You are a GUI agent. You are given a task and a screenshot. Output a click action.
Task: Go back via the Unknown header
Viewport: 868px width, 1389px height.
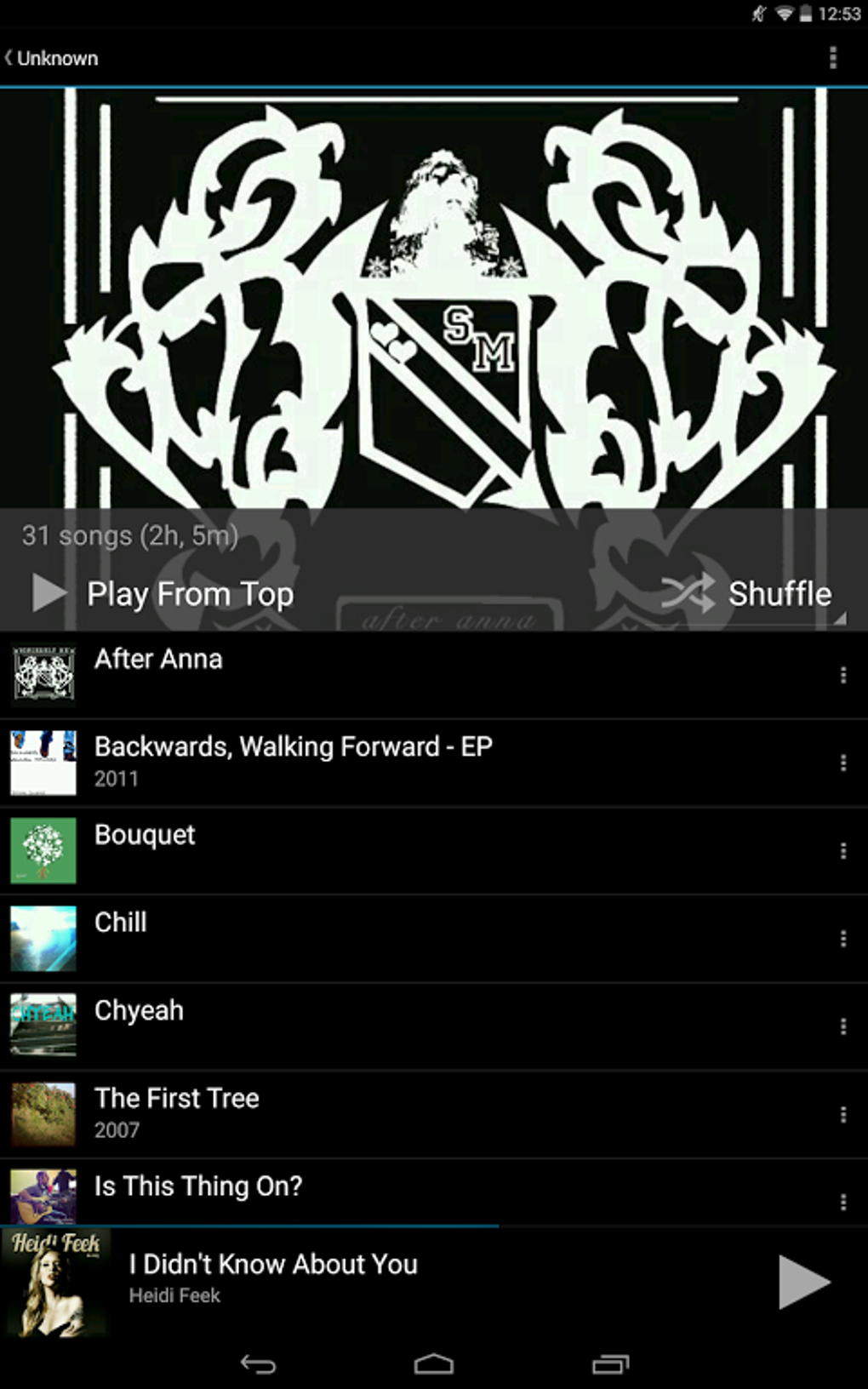(51, 58)
